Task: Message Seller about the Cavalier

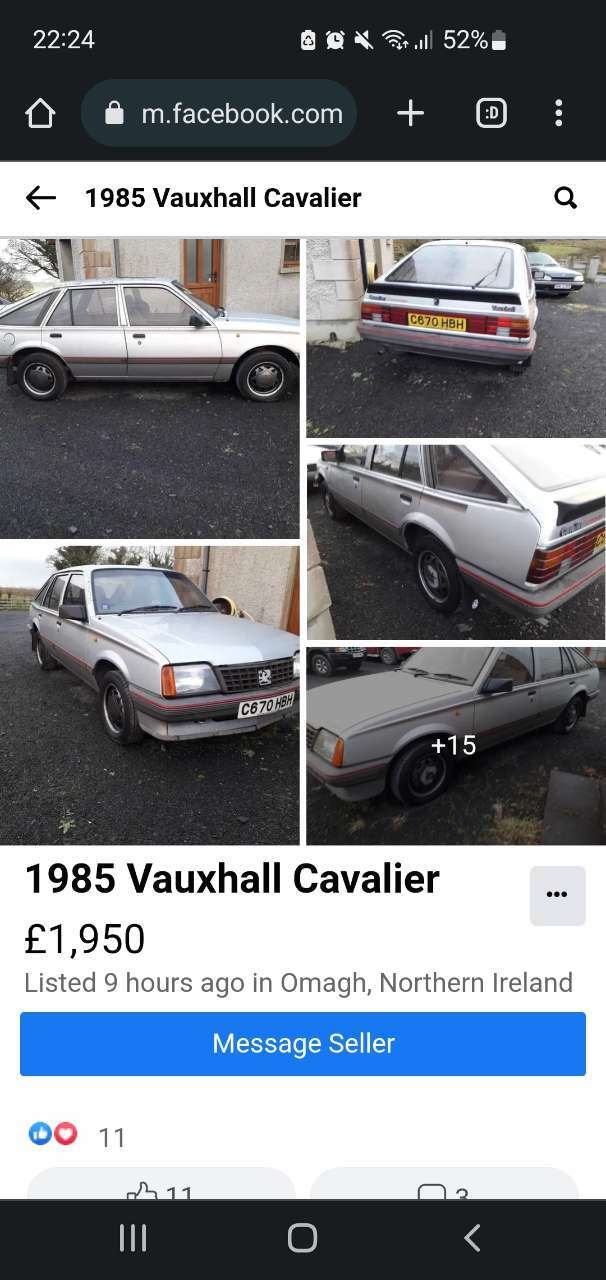Action: (x=303, y=1044)
